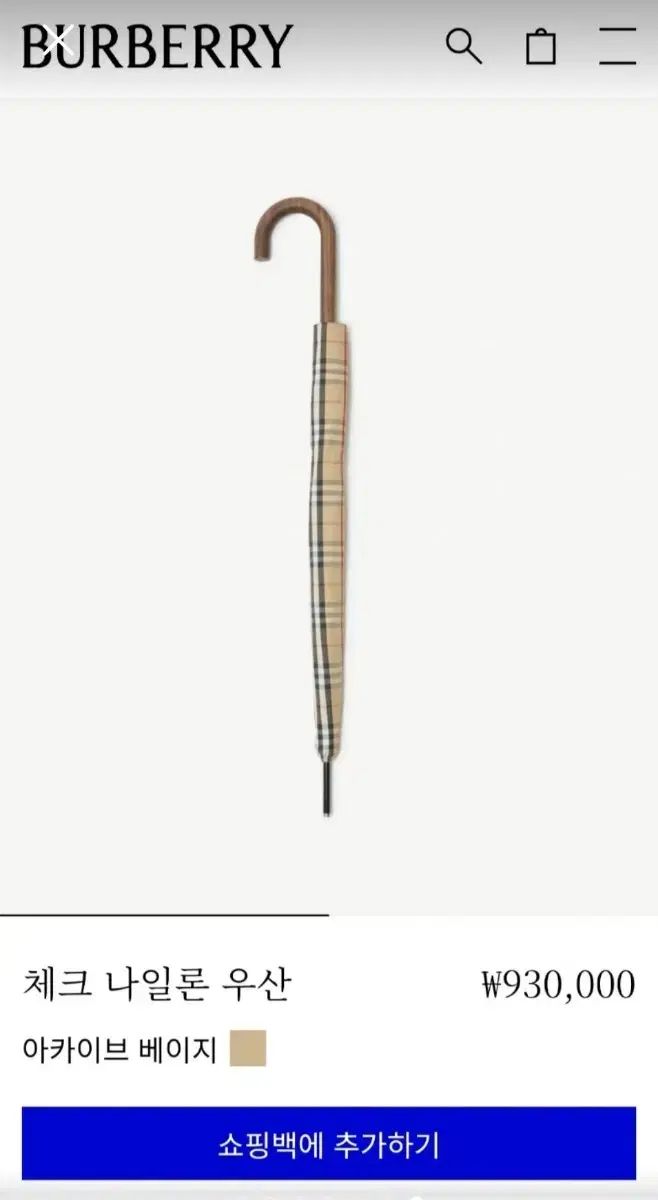Close the view with the X icon
Image resolution: width=658 pixels, height=1200 pixels.
59,40
